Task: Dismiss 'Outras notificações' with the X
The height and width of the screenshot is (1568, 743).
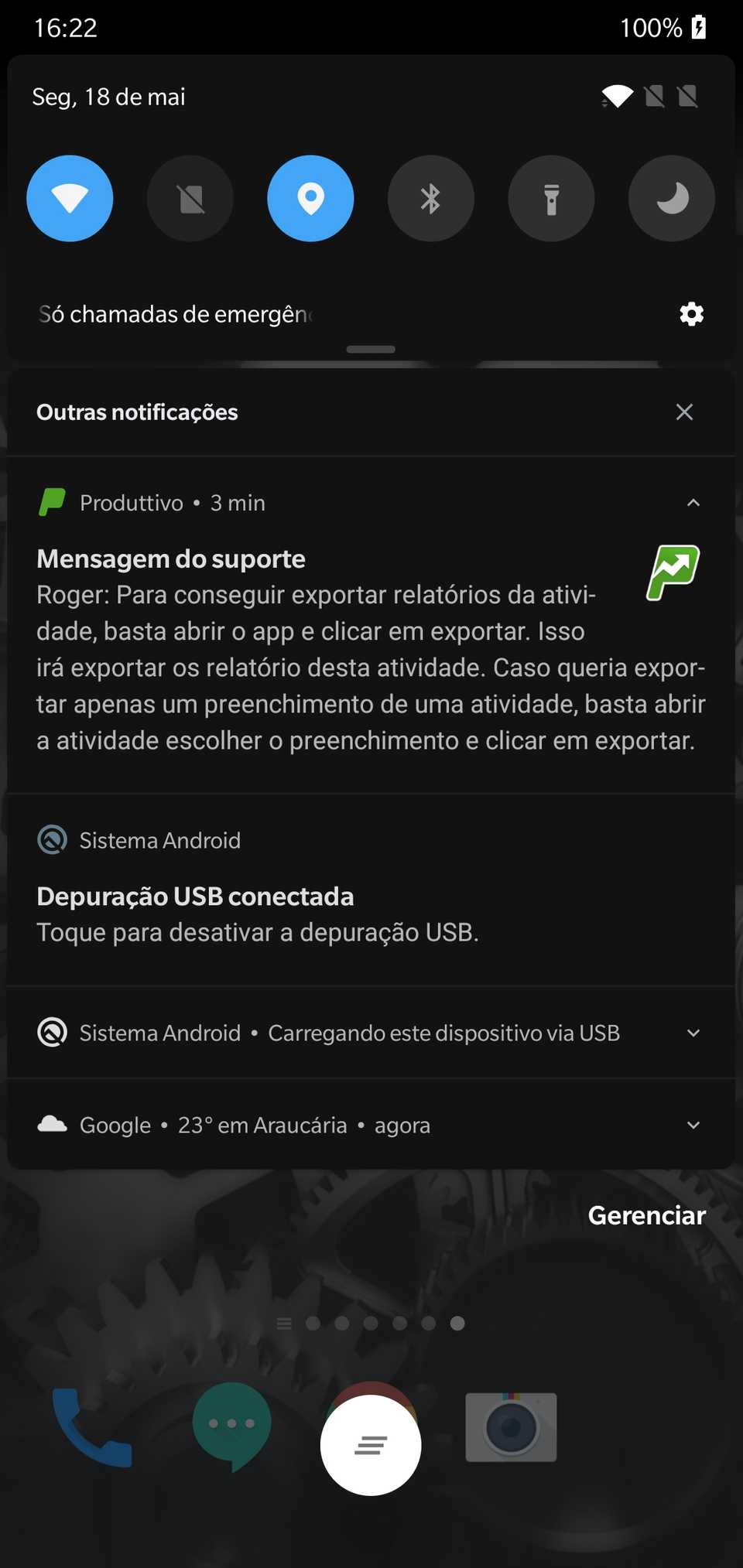Action: pyautogui.click(x=684, y=412)
